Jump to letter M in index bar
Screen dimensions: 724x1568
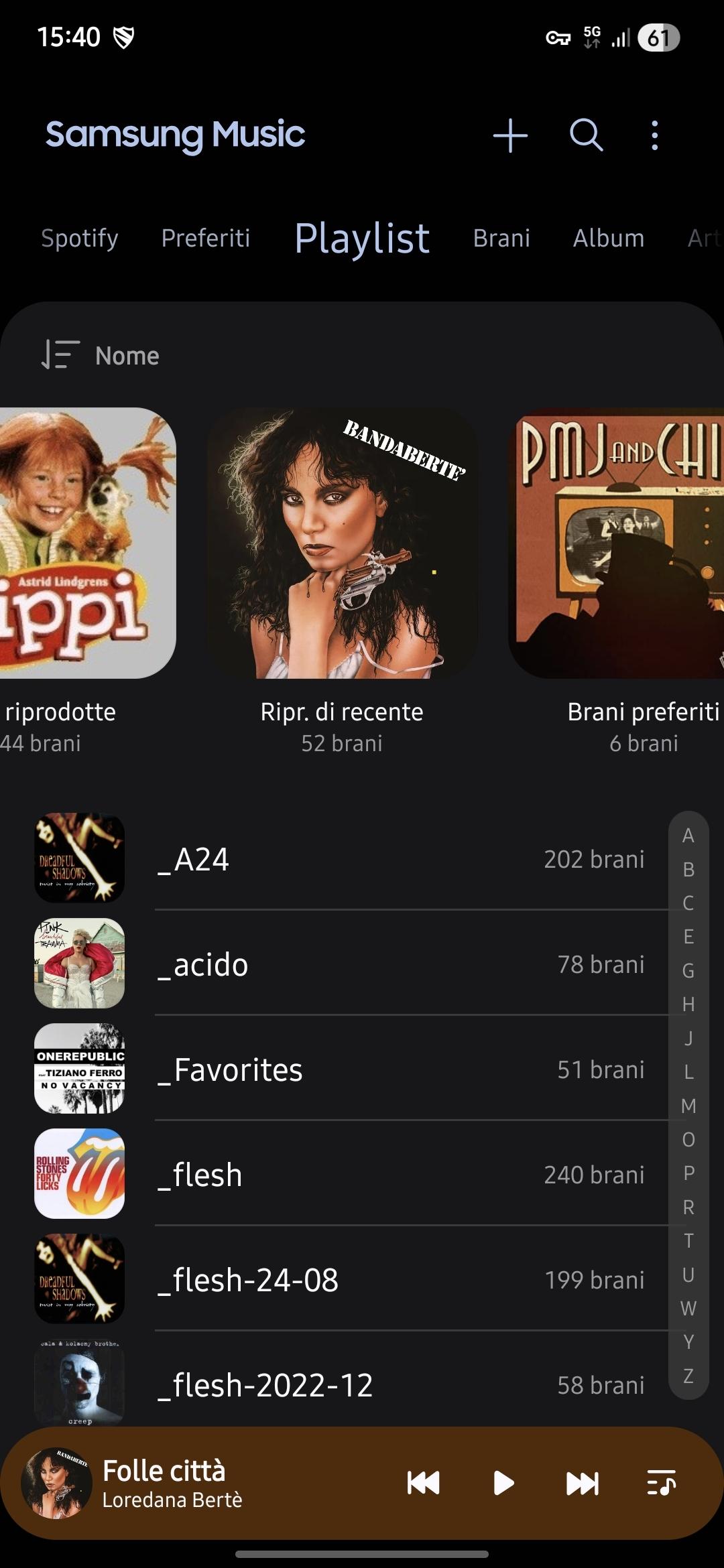(x=688, y=1106)
